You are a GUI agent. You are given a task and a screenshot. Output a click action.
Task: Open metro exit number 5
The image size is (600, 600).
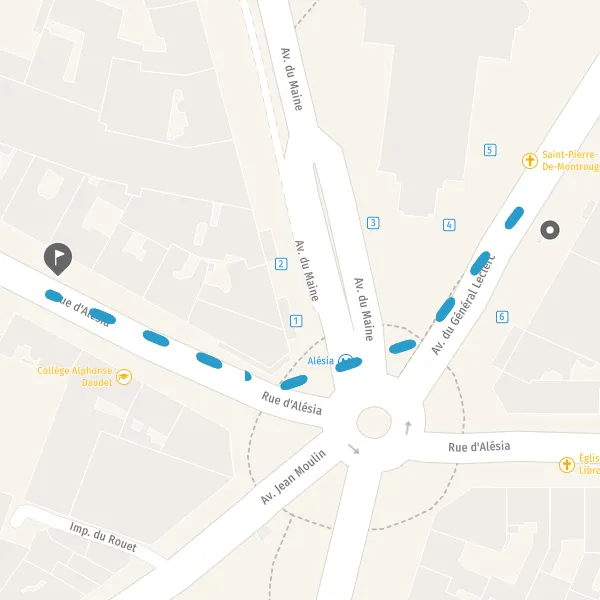(x=490, y=150)
